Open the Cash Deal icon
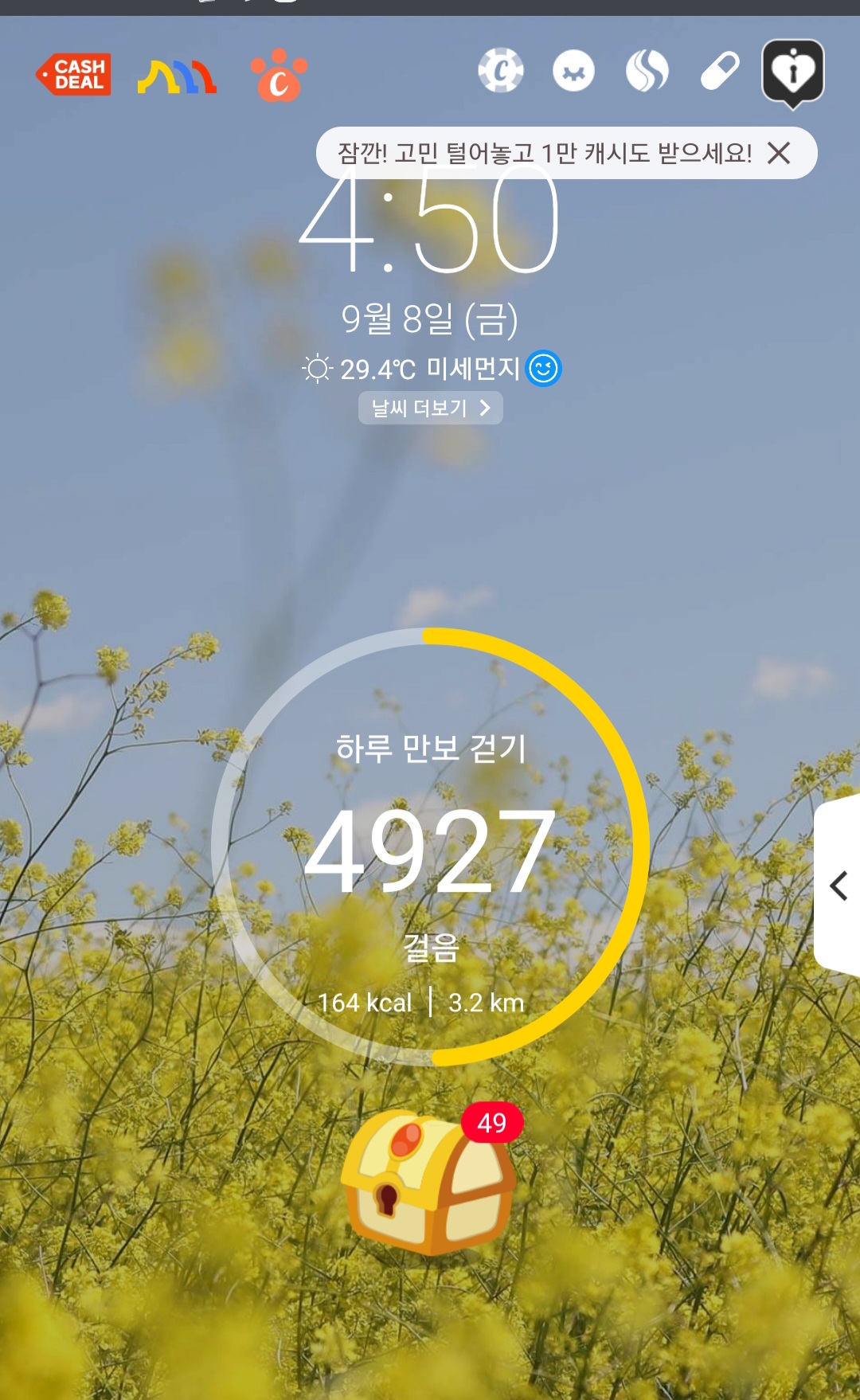 74,75
